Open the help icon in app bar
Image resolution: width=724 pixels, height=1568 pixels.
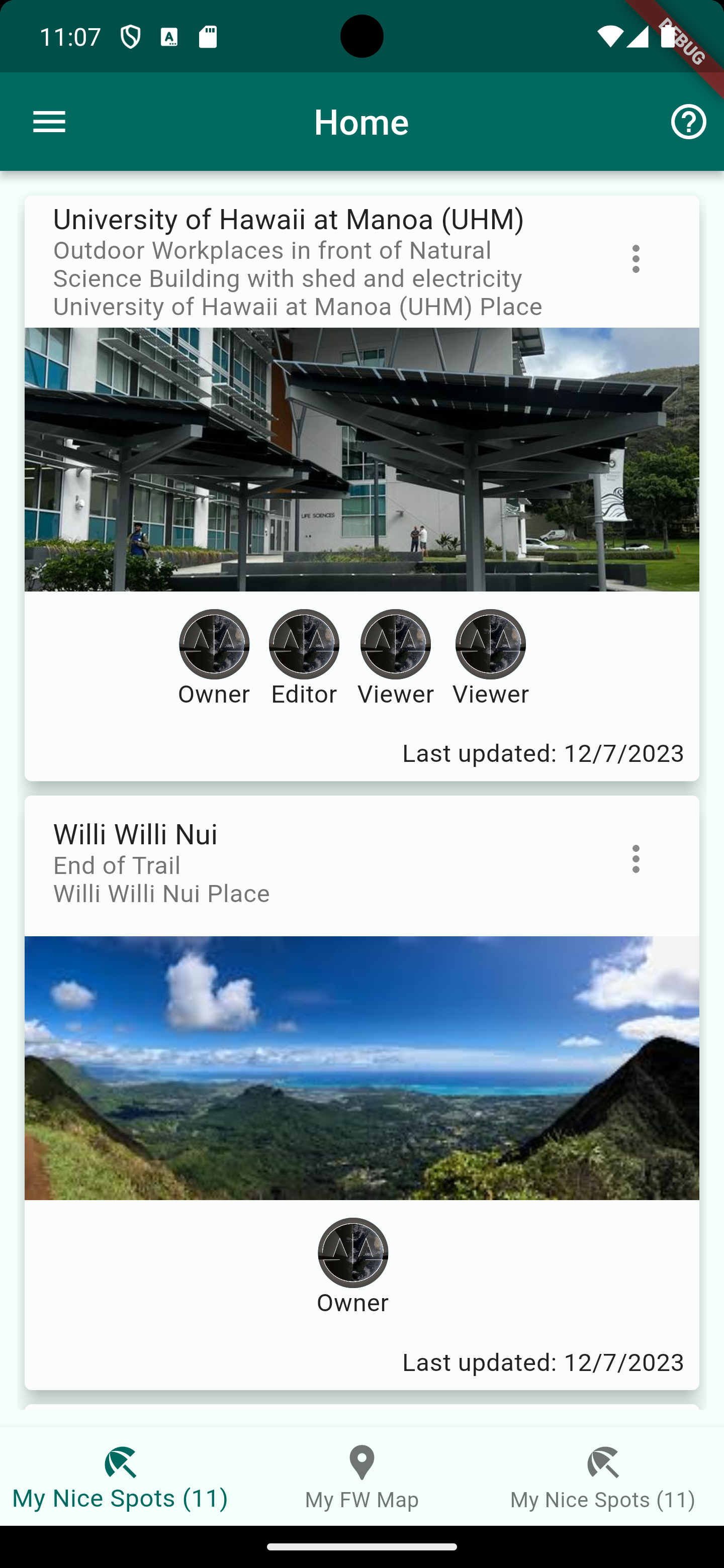pos(688,122)
